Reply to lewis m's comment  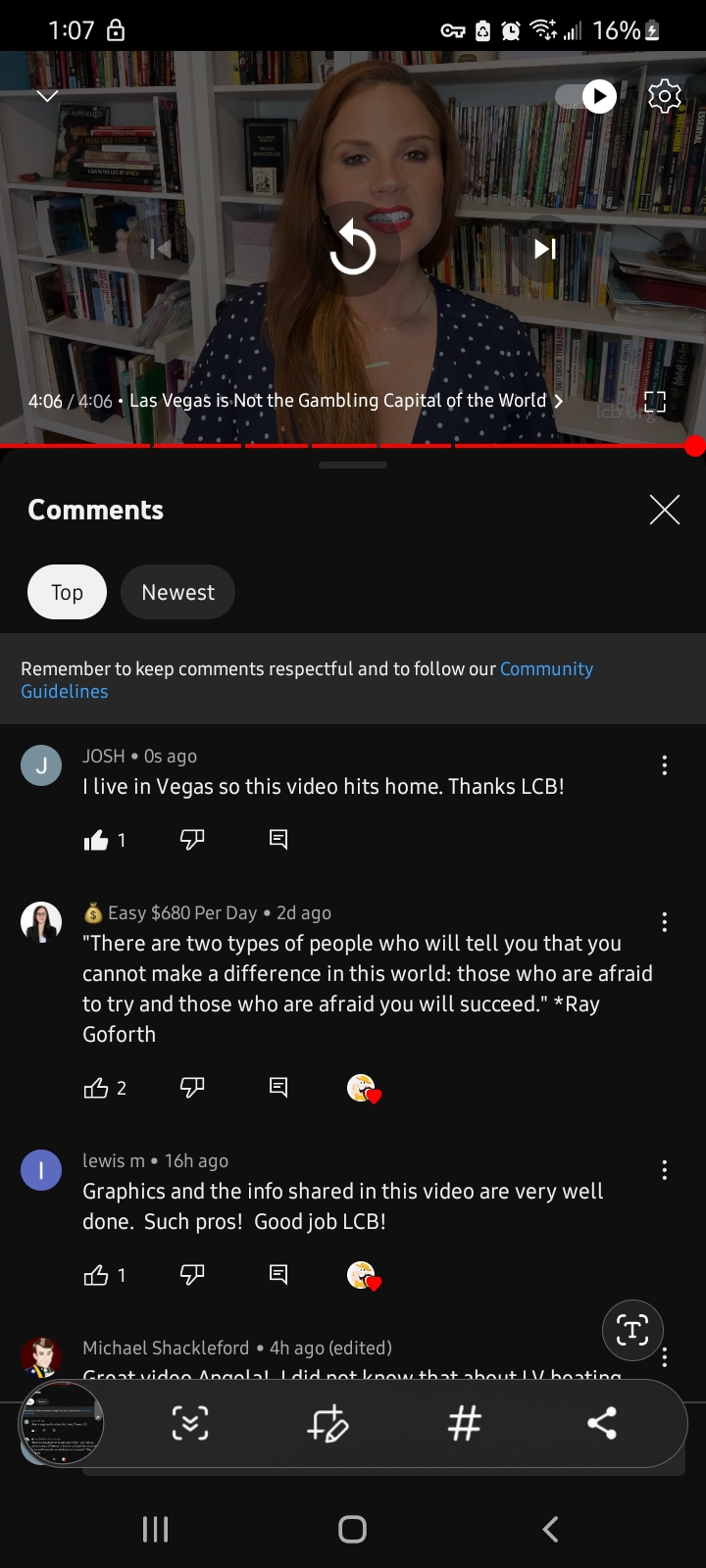[278, 1274]
